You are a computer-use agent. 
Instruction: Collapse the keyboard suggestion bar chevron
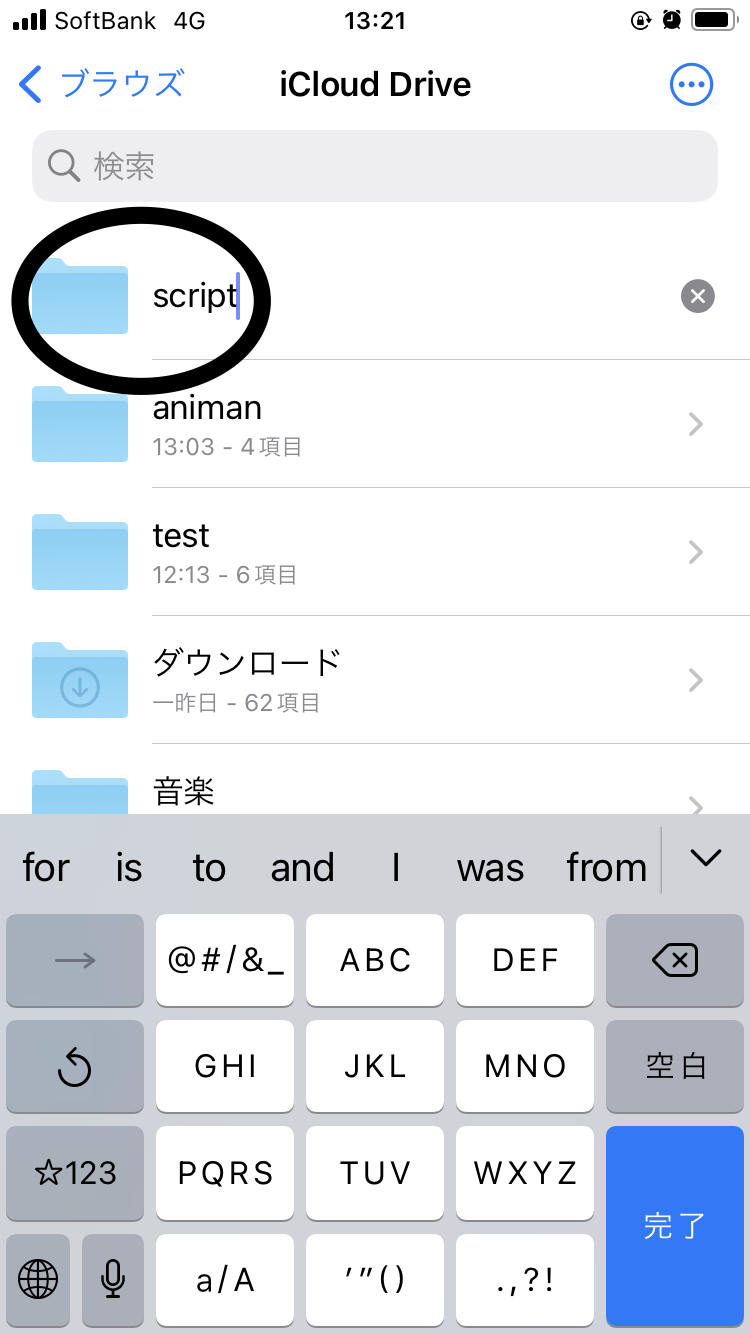click(x=706, y=858)
